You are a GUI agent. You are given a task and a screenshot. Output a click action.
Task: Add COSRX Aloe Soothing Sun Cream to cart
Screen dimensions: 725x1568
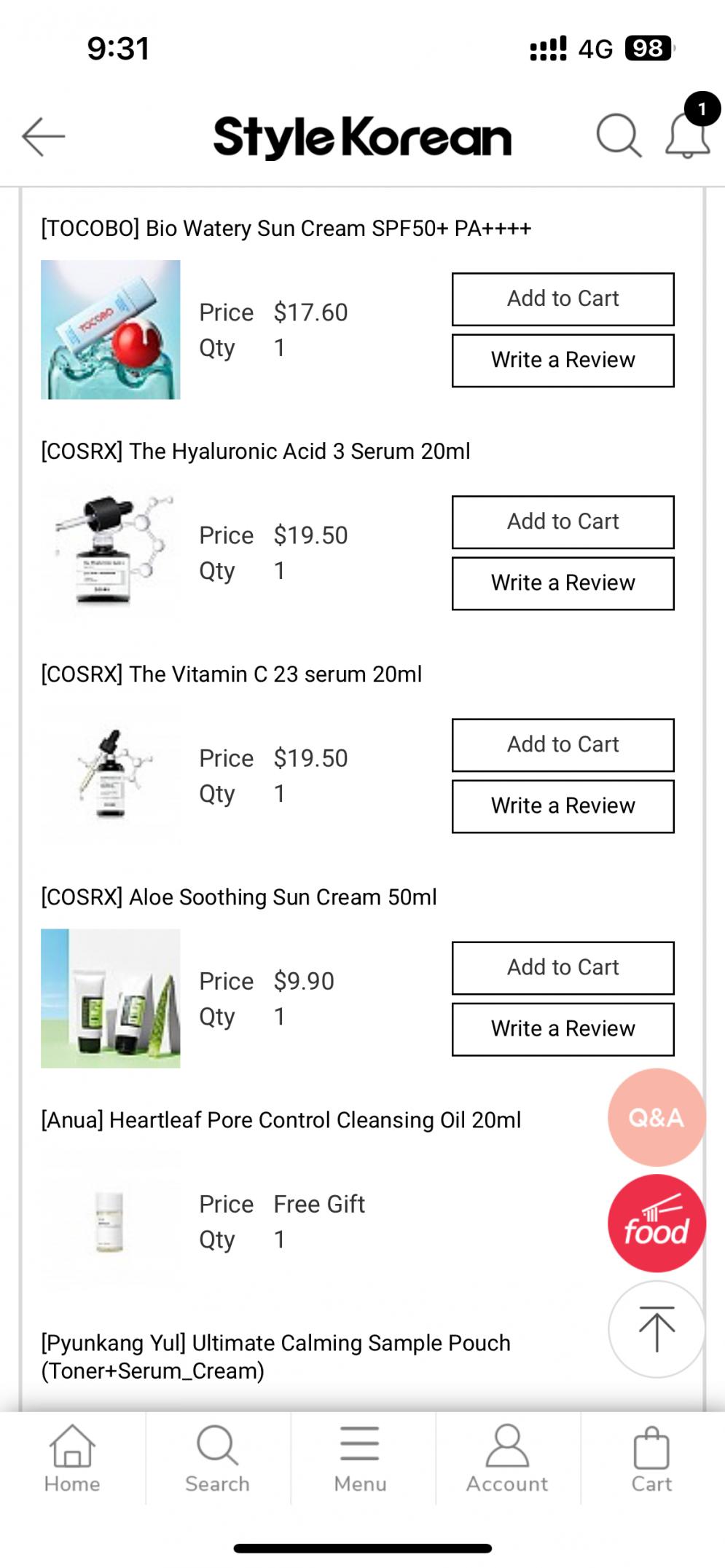coord(563,968)
